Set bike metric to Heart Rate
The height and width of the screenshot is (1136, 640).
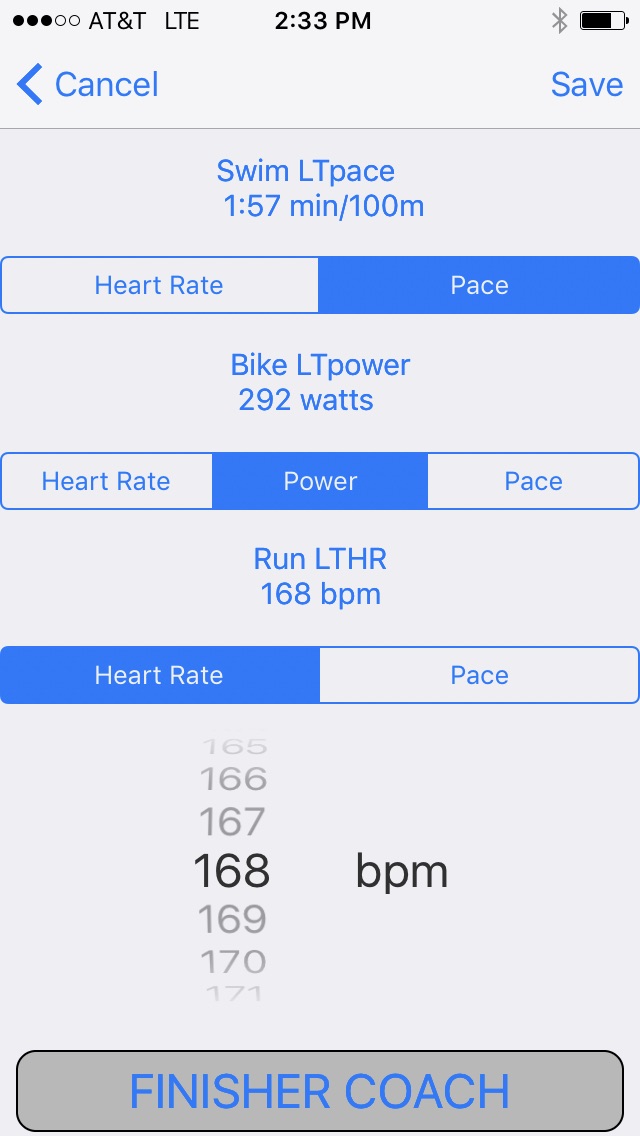pos(107,481)
